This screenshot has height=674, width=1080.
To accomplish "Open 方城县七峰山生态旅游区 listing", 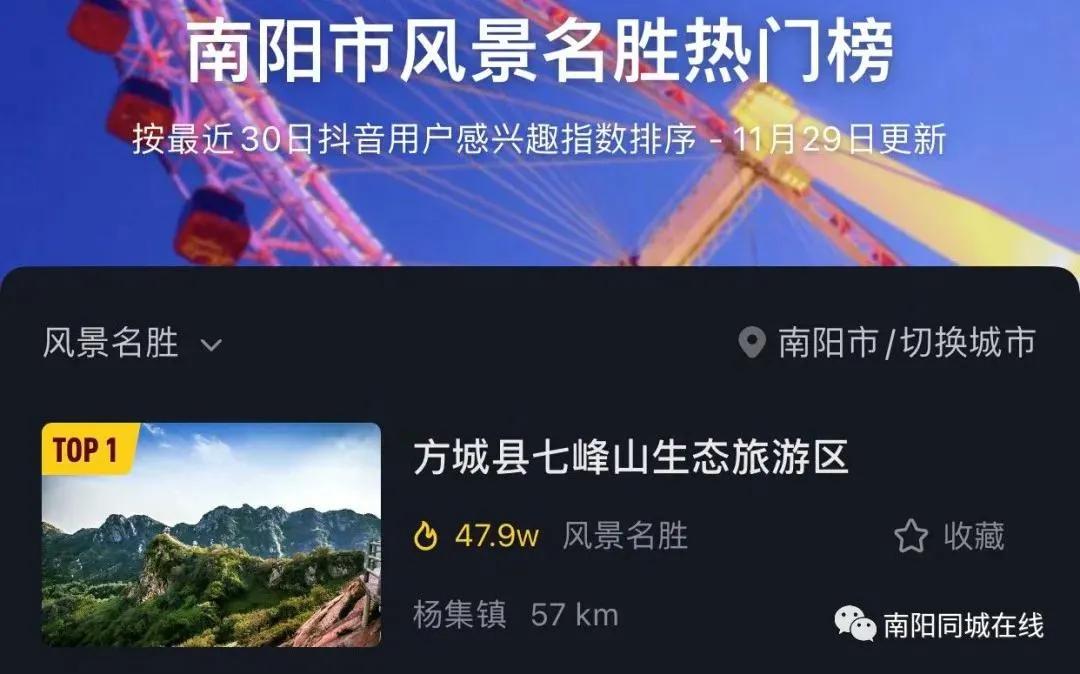I will point(631,459).
